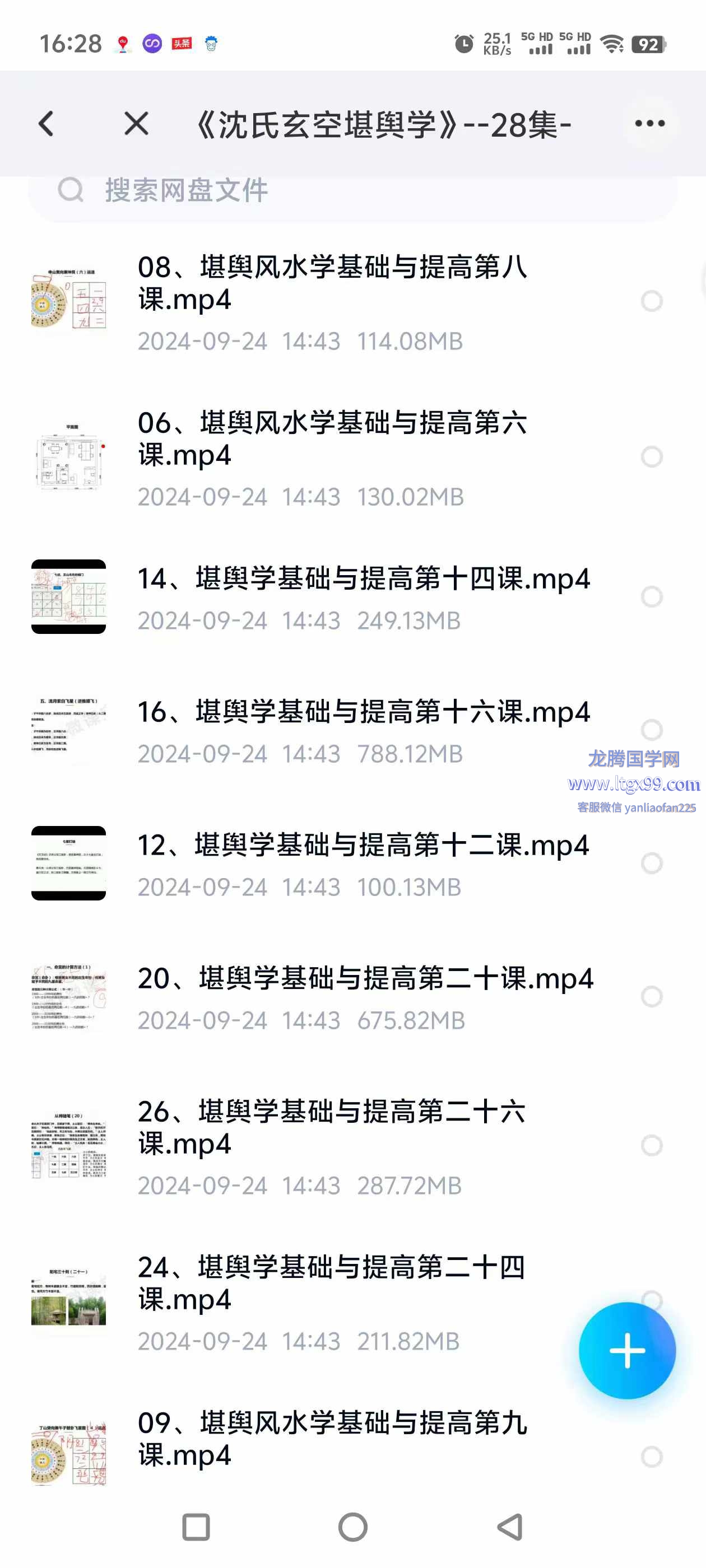
Task: Open the three-dot overflow menu
Action: [x=649, y=124]
